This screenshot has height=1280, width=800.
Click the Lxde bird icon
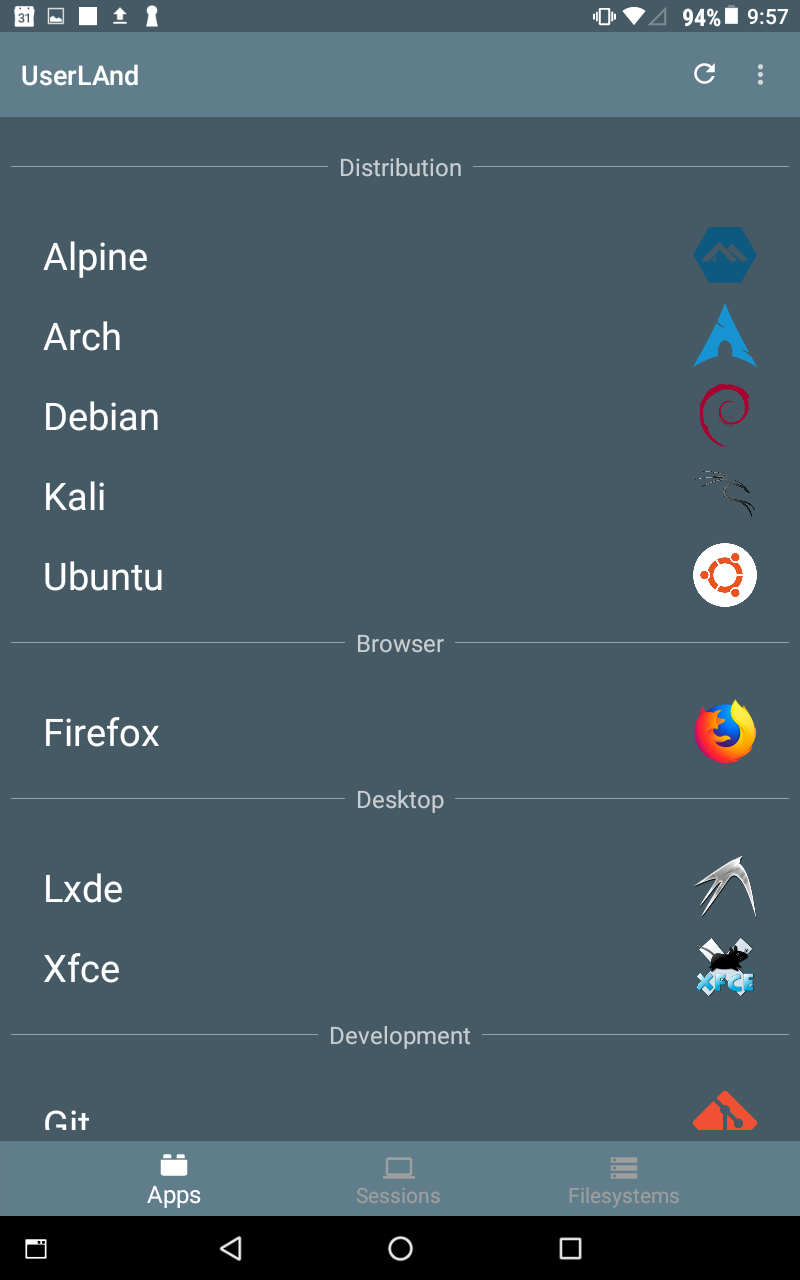point(725,887)
